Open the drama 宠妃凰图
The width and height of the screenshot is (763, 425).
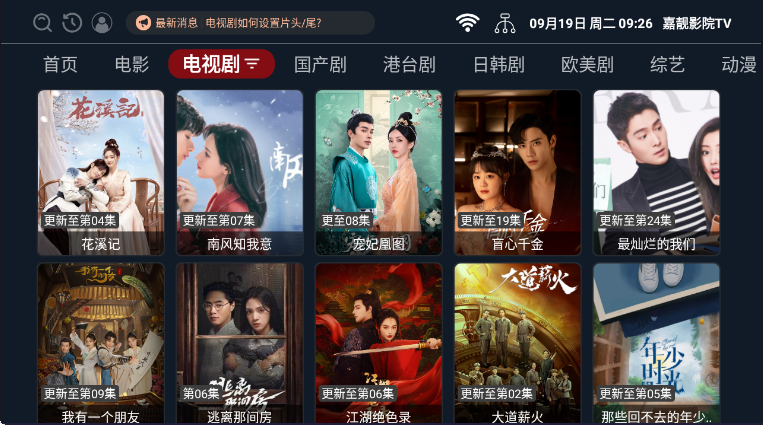click(379, 172)
